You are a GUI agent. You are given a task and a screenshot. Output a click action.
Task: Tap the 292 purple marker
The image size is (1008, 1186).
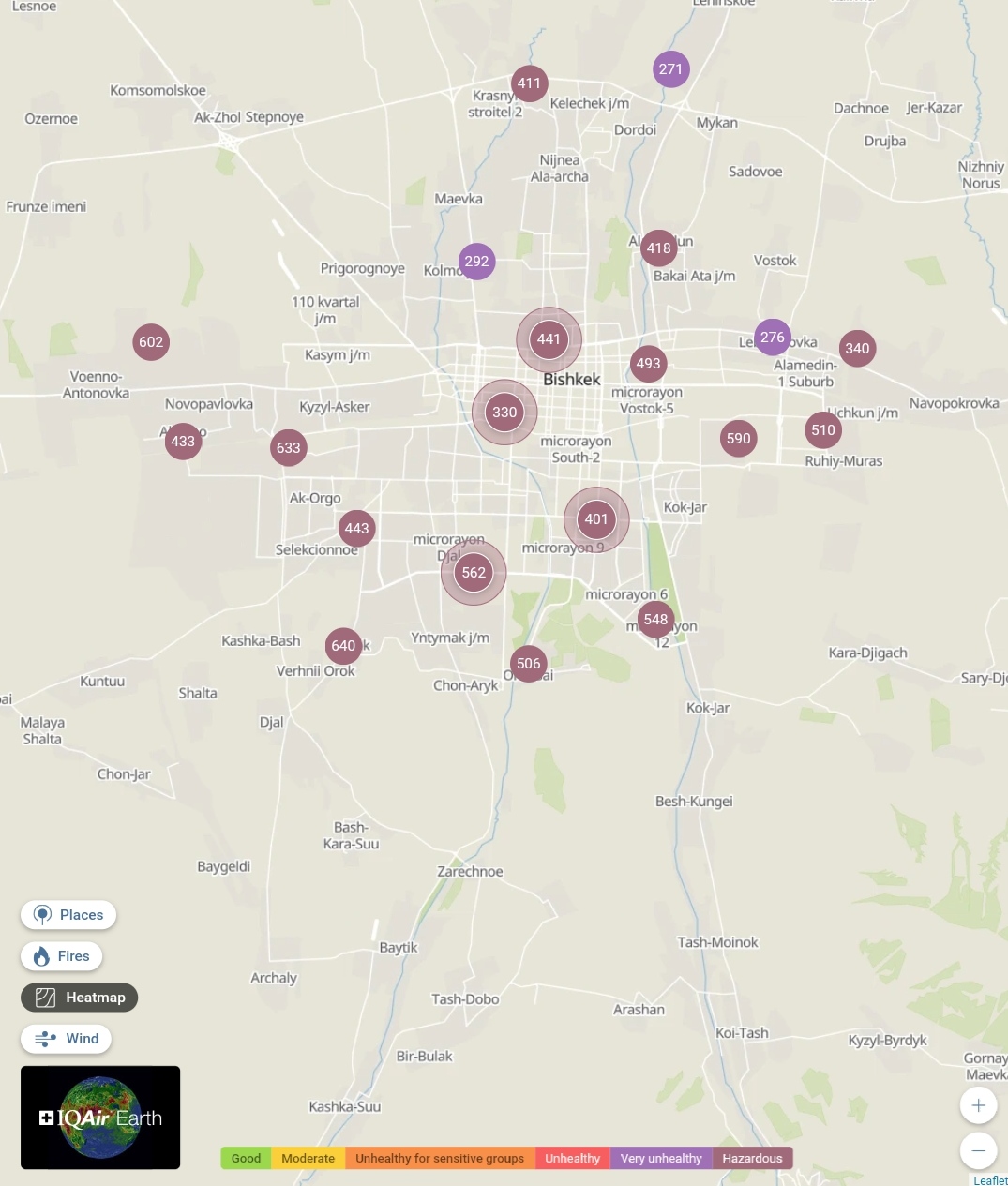coord(476,262)
